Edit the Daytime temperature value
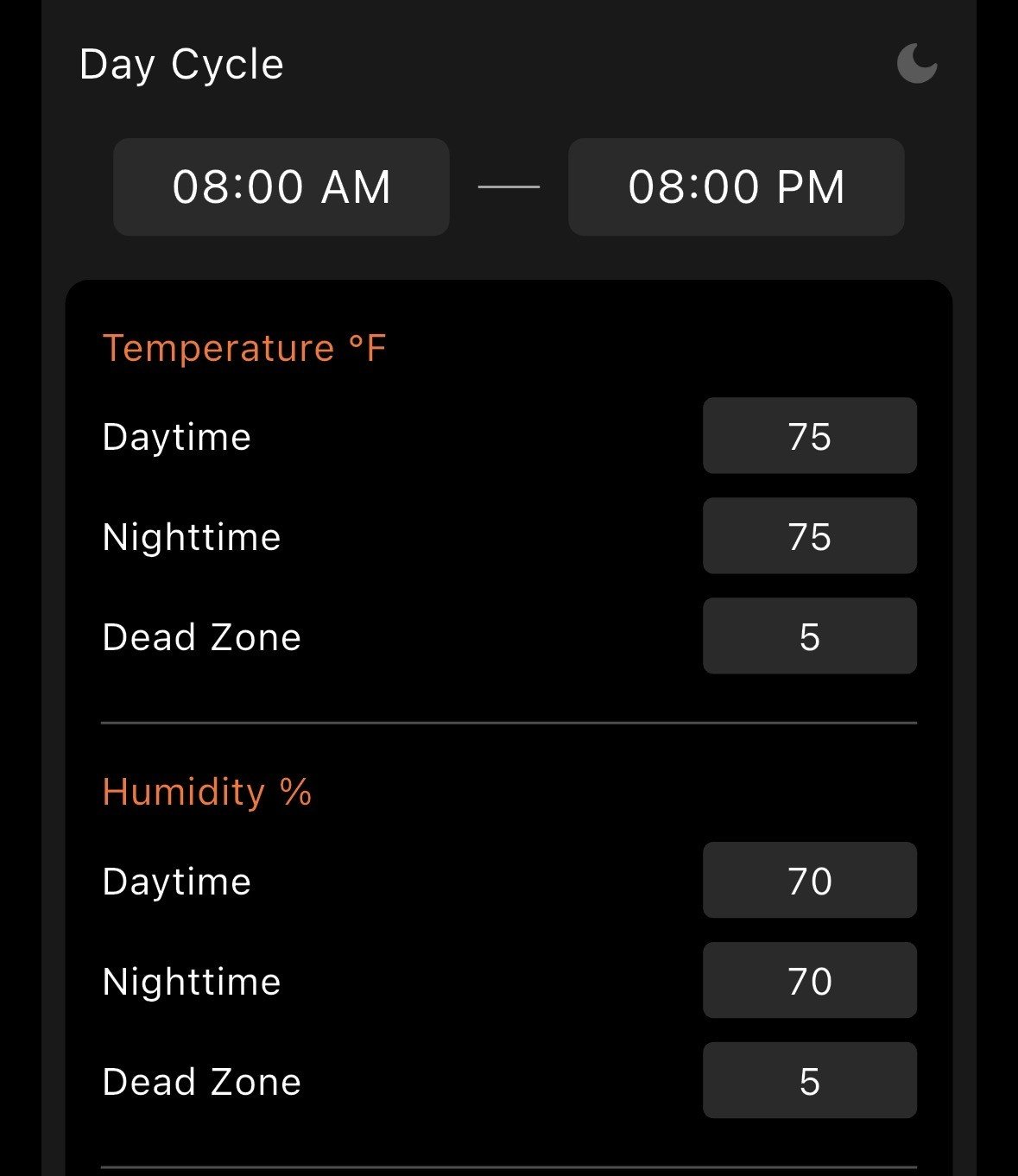Viewport: 1018px width, 1176px height. pos(810,436)
